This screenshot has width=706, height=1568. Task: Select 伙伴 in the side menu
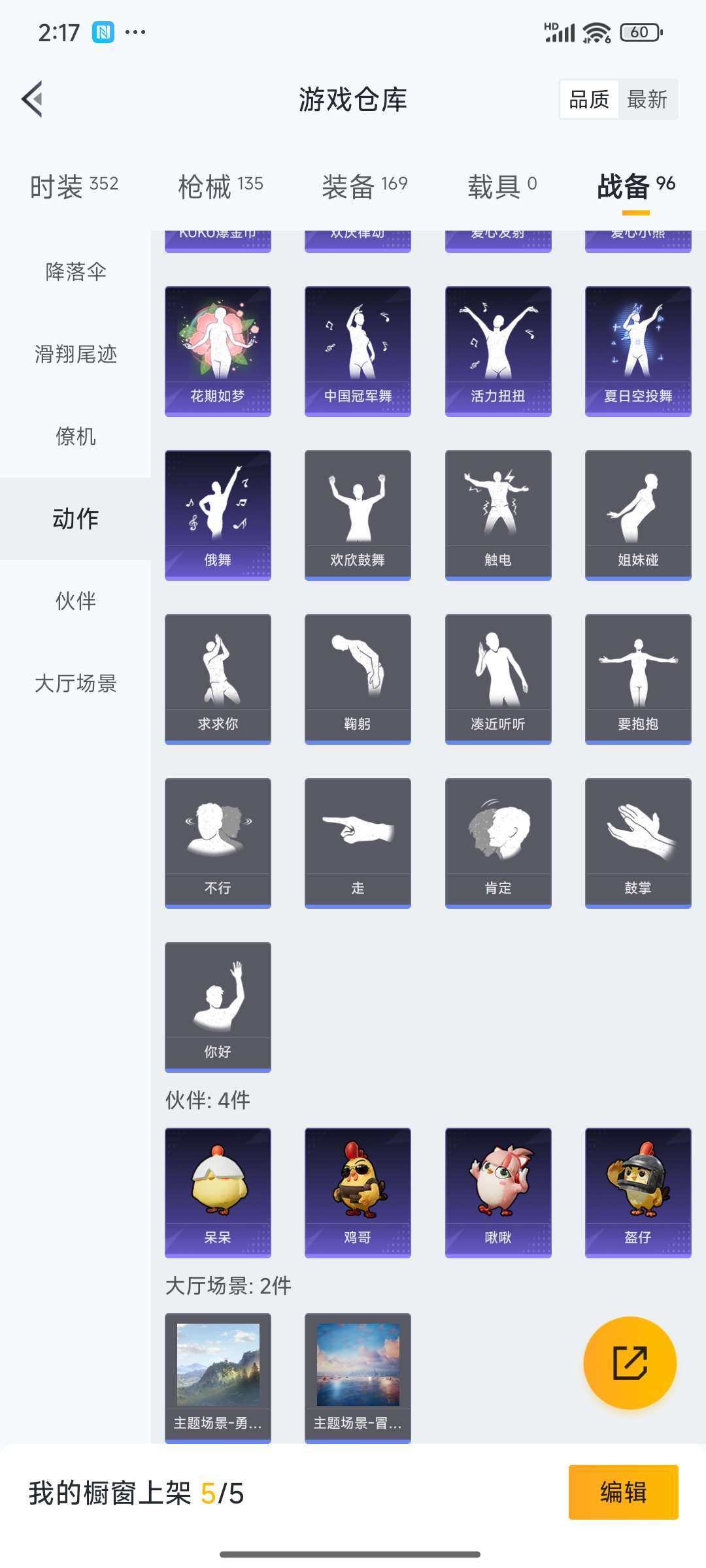tap(76, 601)
